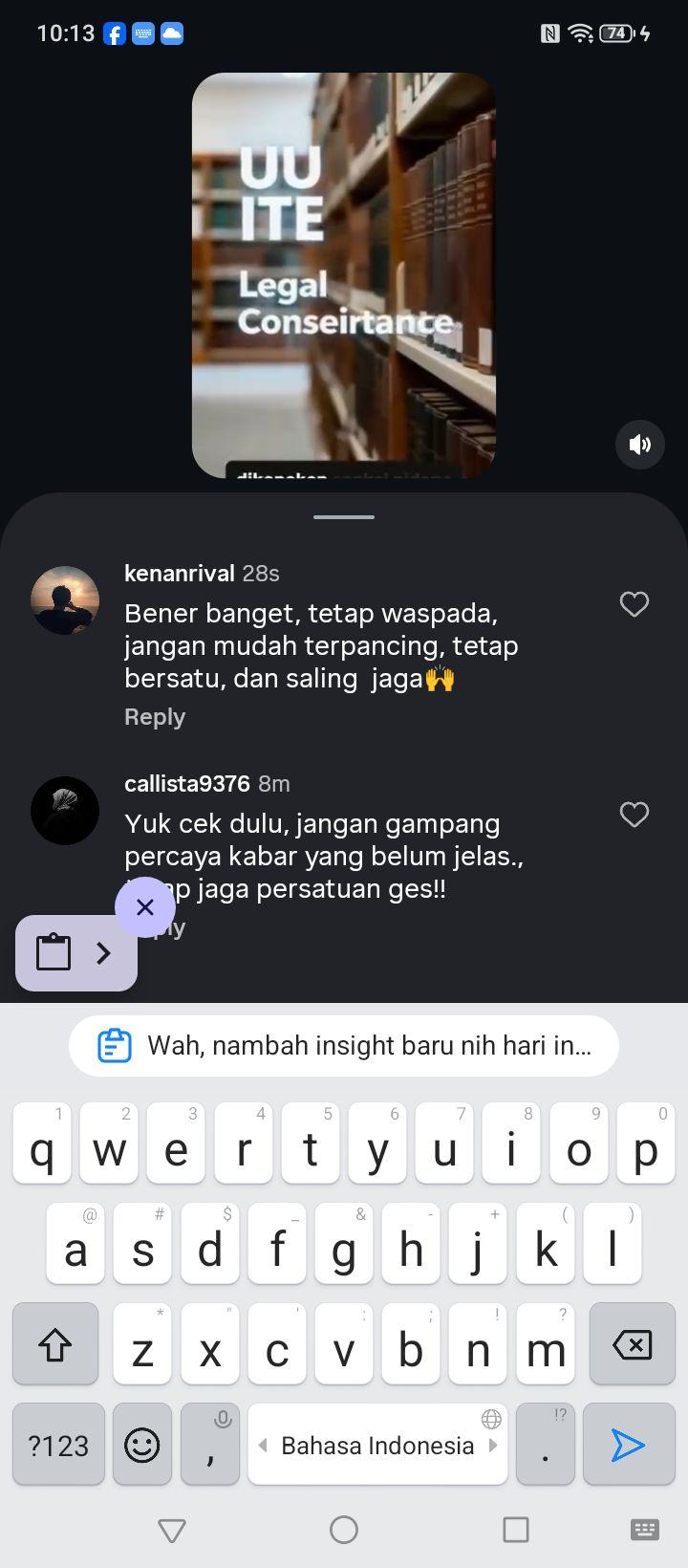Reply to kenanrival's comment

[x=155, y=717]
